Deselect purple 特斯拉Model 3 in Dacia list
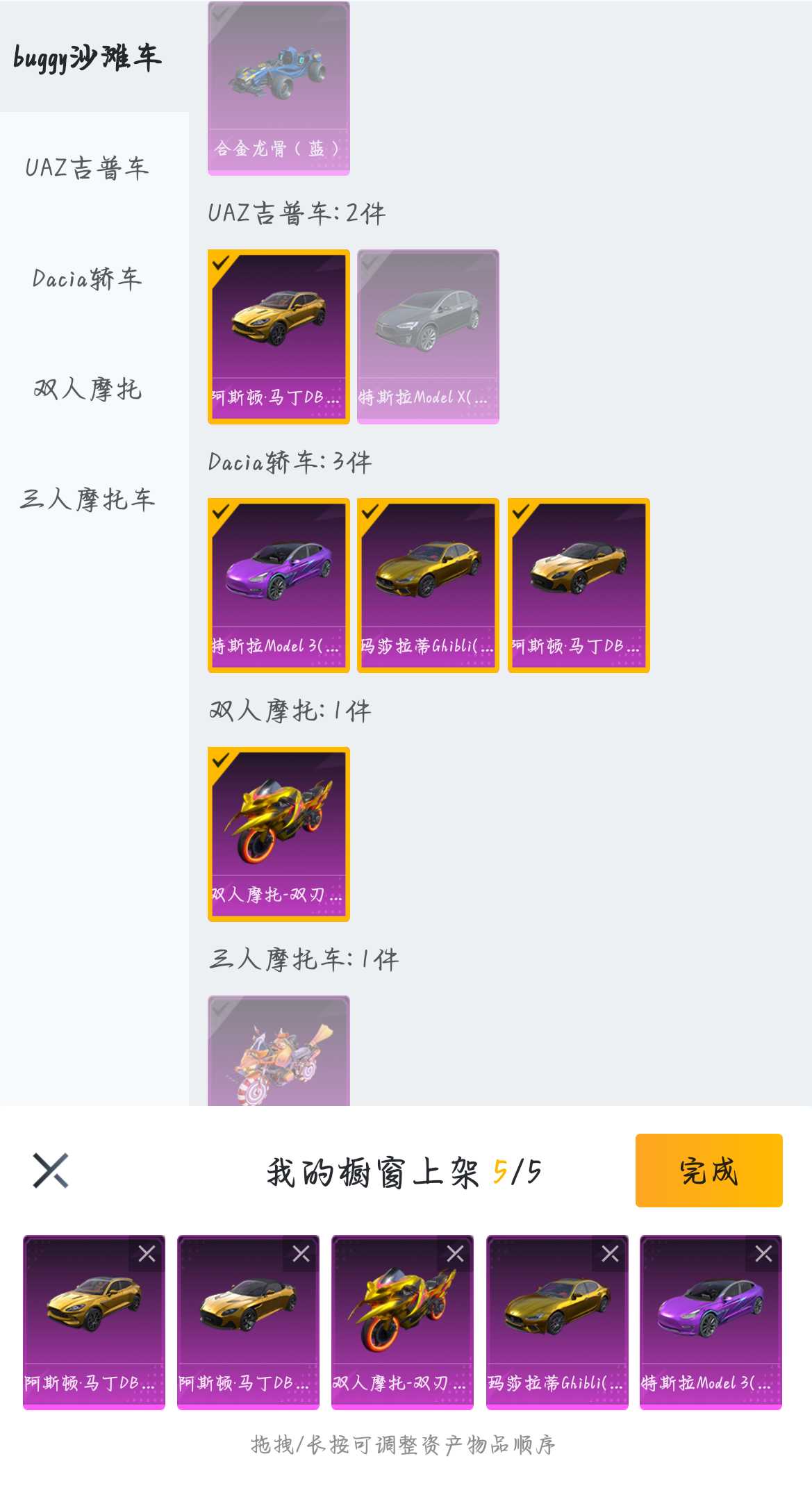812x1488 pixels. pyautogui.click(x=279, y=586)
